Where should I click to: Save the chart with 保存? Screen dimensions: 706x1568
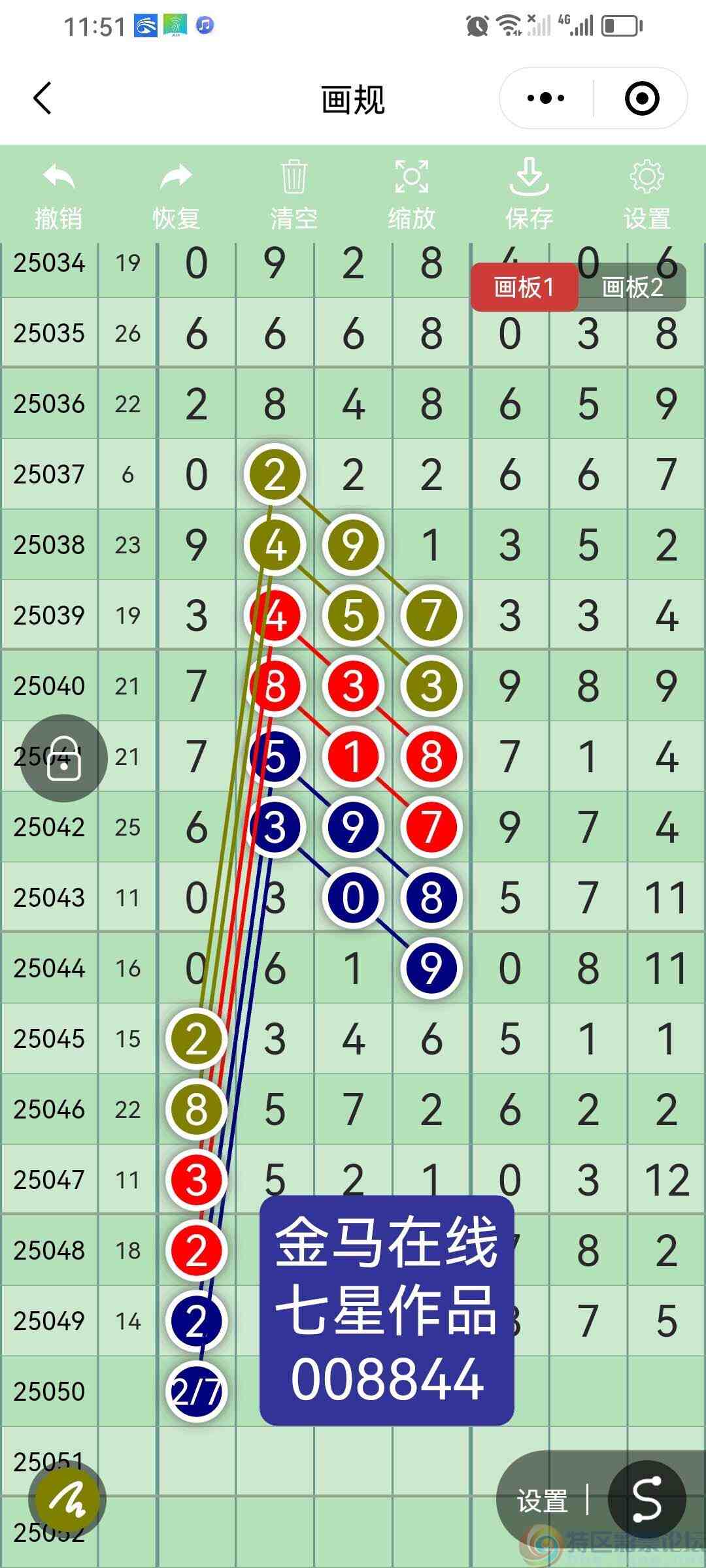pos(529,195)
